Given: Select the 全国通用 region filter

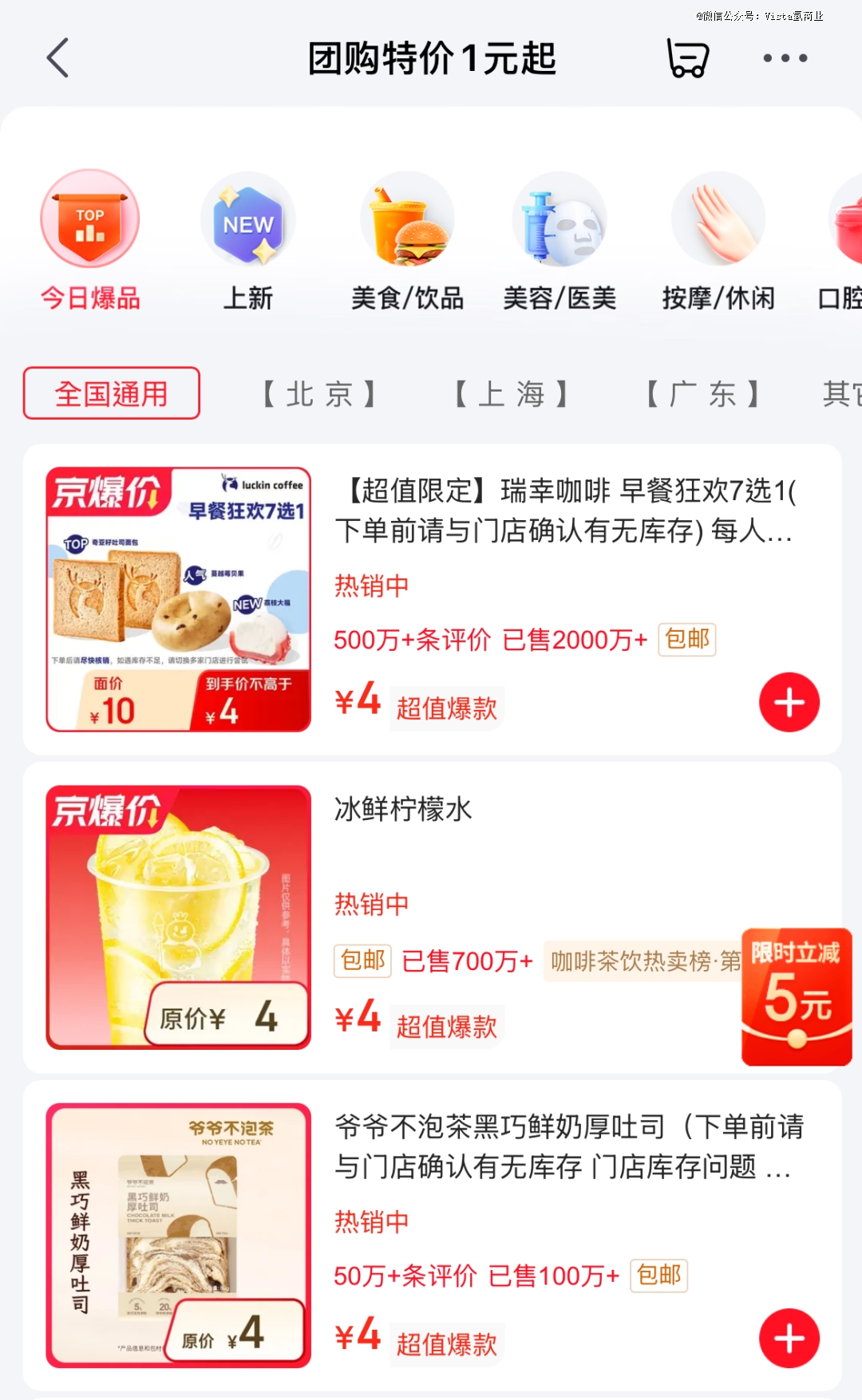Looking at the screenshot, I should 112,393.
